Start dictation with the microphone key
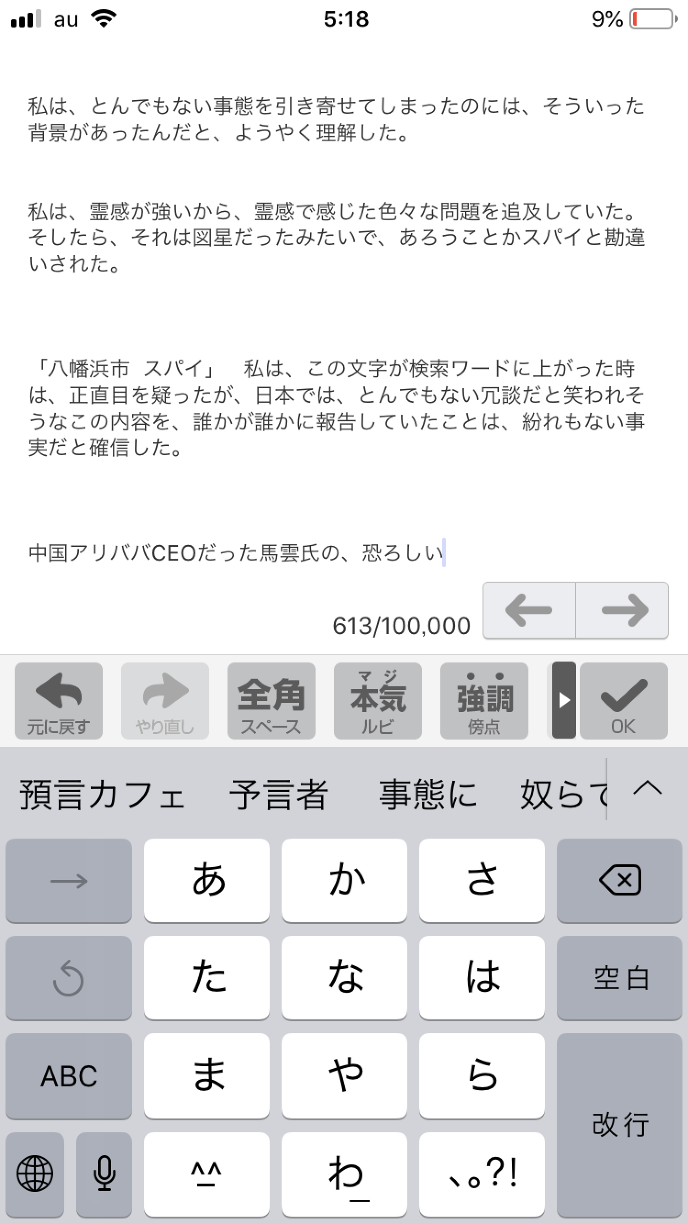 (x=104, y=1173)
